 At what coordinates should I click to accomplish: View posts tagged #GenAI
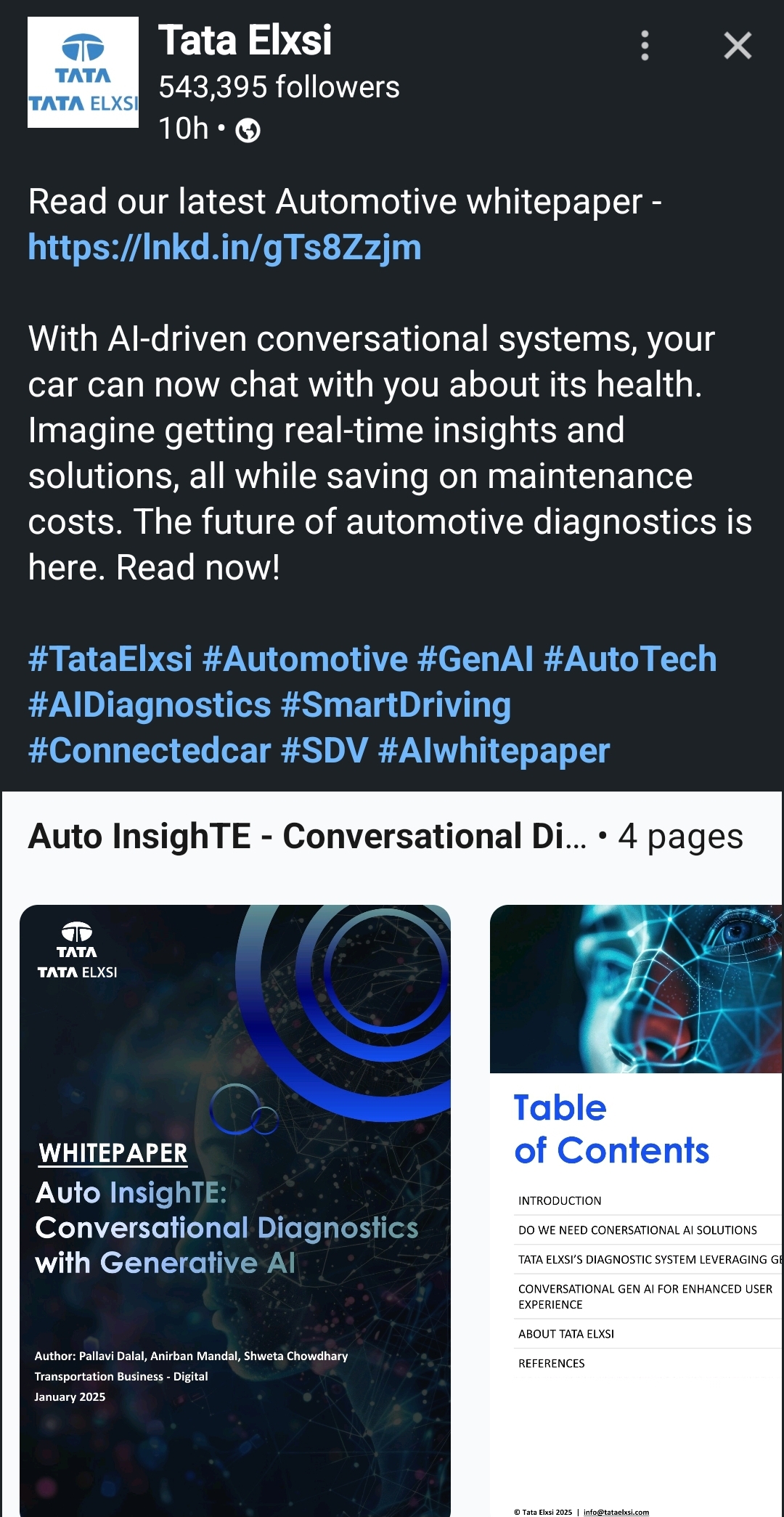tap(475, 659)
